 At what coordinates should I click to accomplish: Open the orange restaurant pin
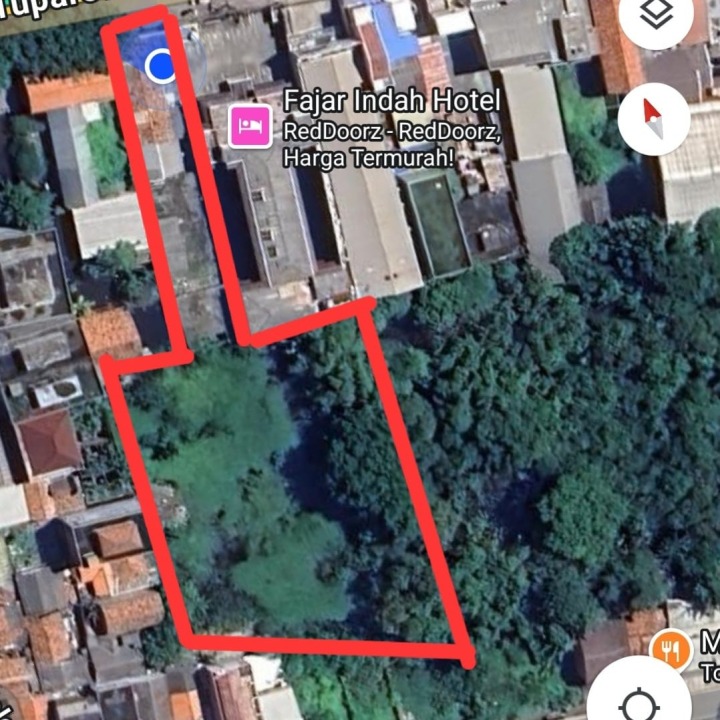click(670, 651)
